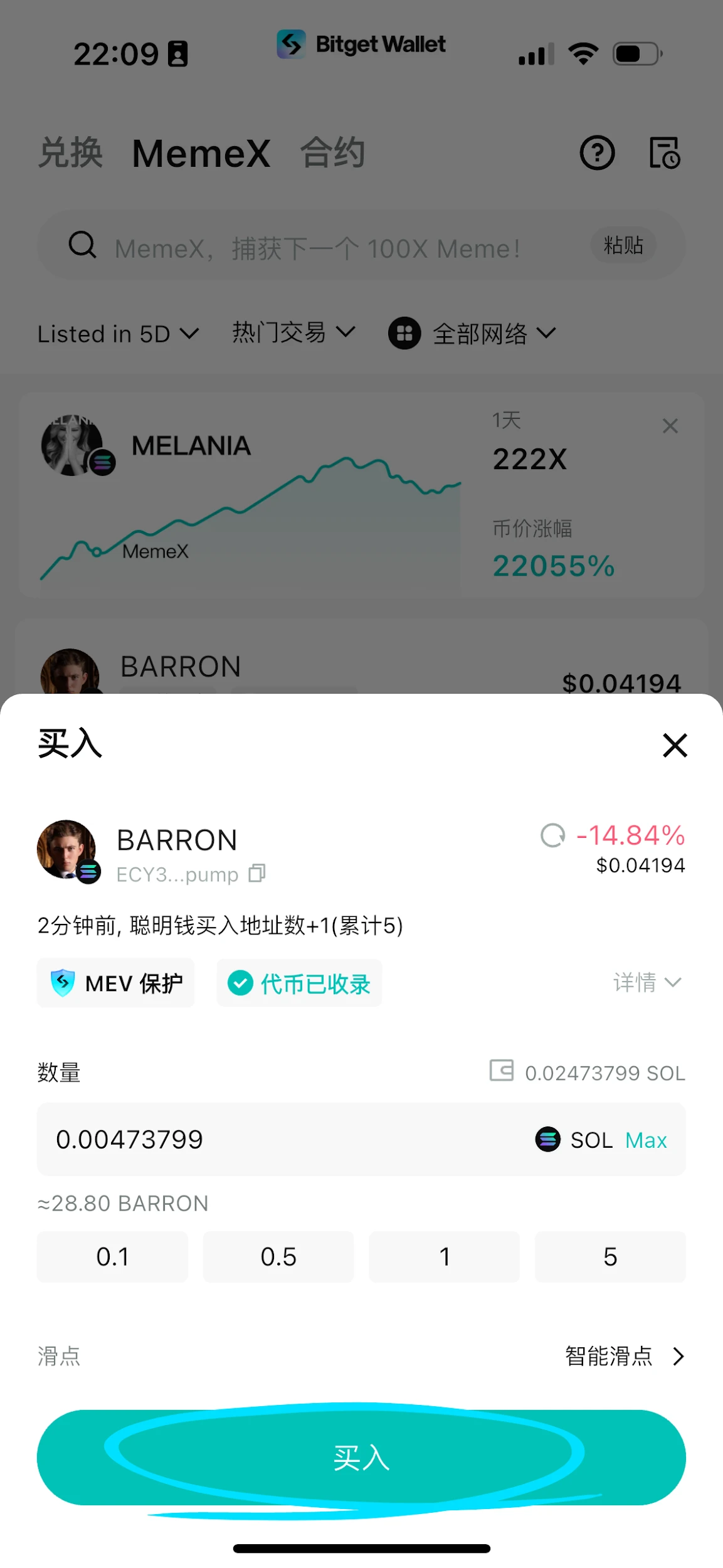Select the 1 SOL preset

point(444,1257)
